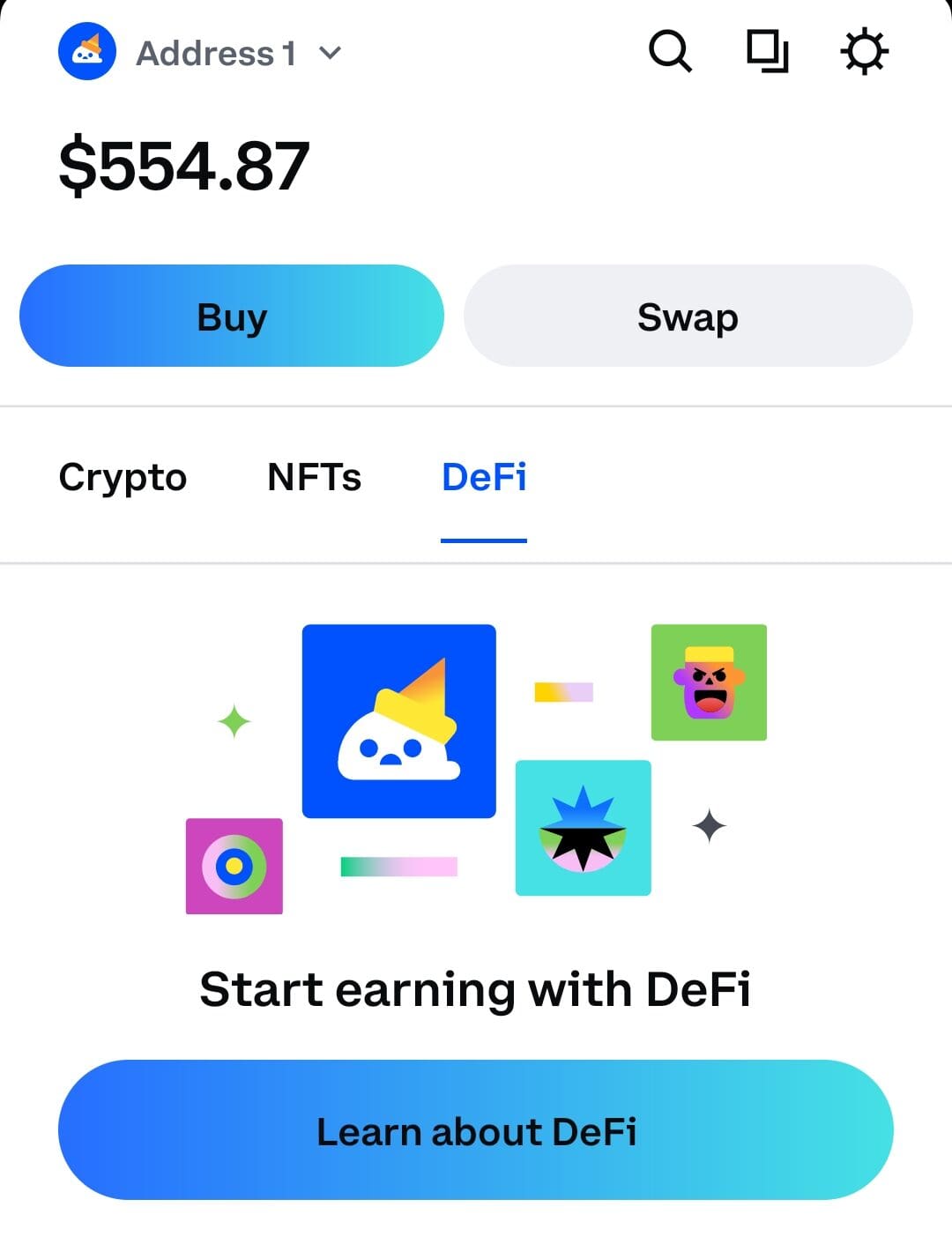952x1259 pixels.
Task: Click the copy address icon
Action: (766, 51)
